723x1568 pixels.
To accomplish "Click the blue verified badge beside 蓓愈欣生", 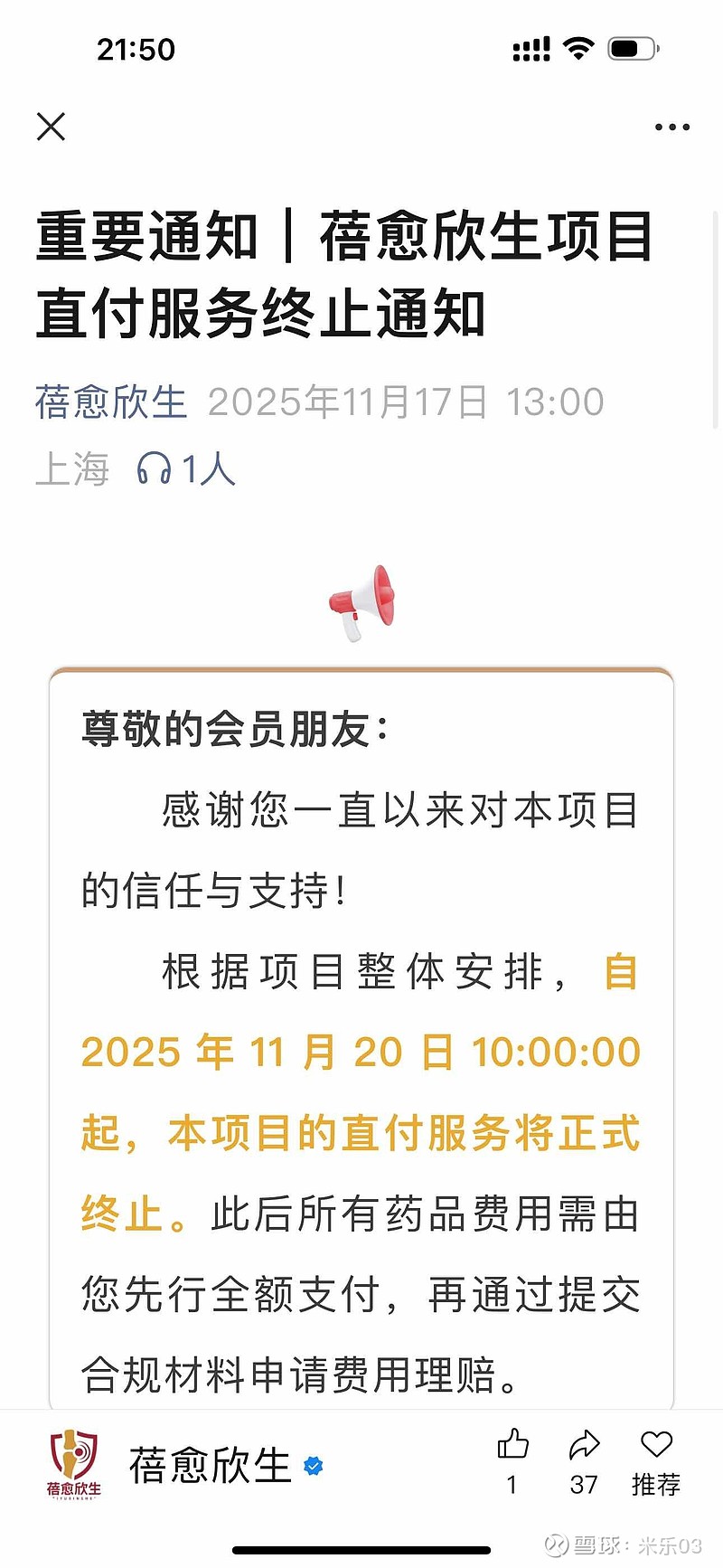I will pyautogui.click(x=311, y=1467).
